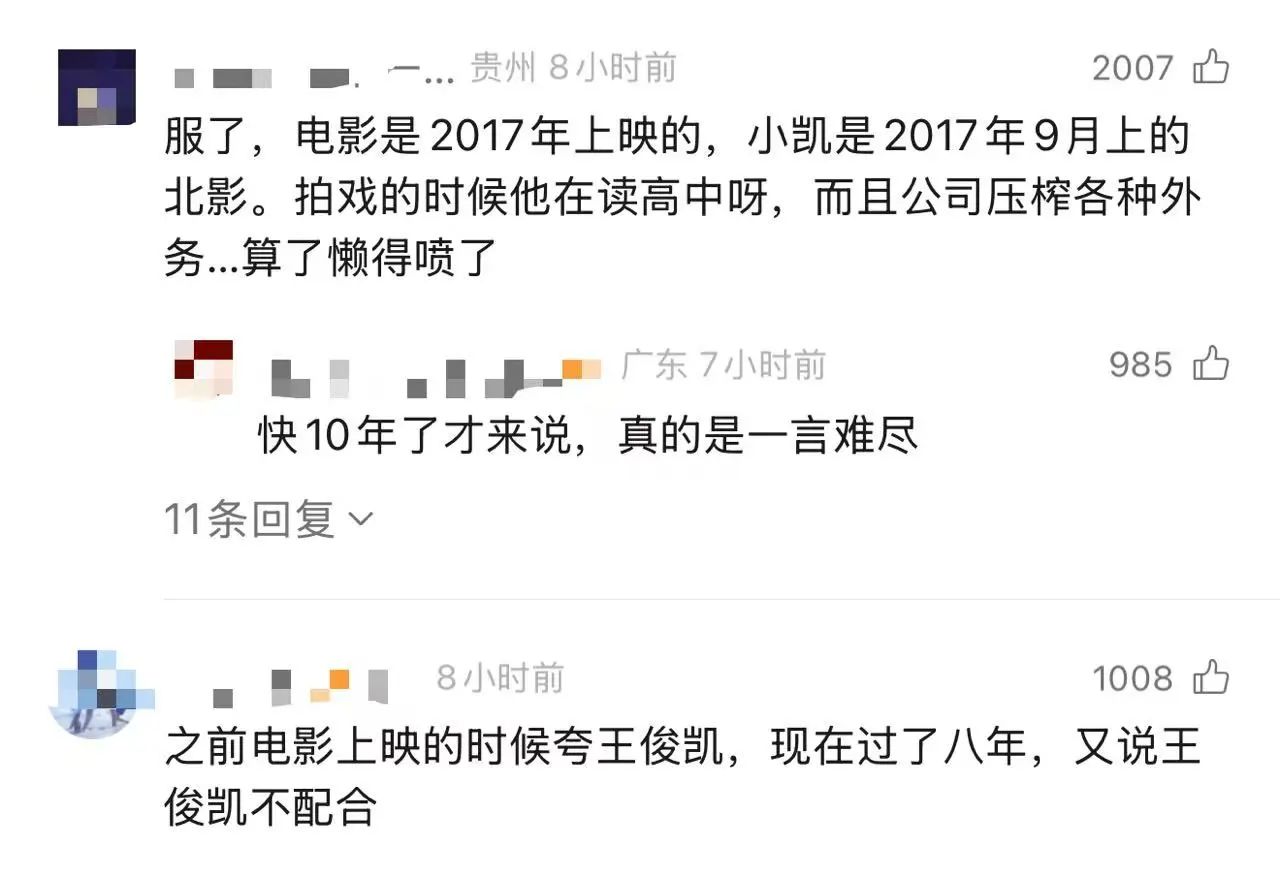Expand the 11条回复 replies
Image resolution: width=1280 pixels, height=877 pixels.
click(x=269, y=519)
